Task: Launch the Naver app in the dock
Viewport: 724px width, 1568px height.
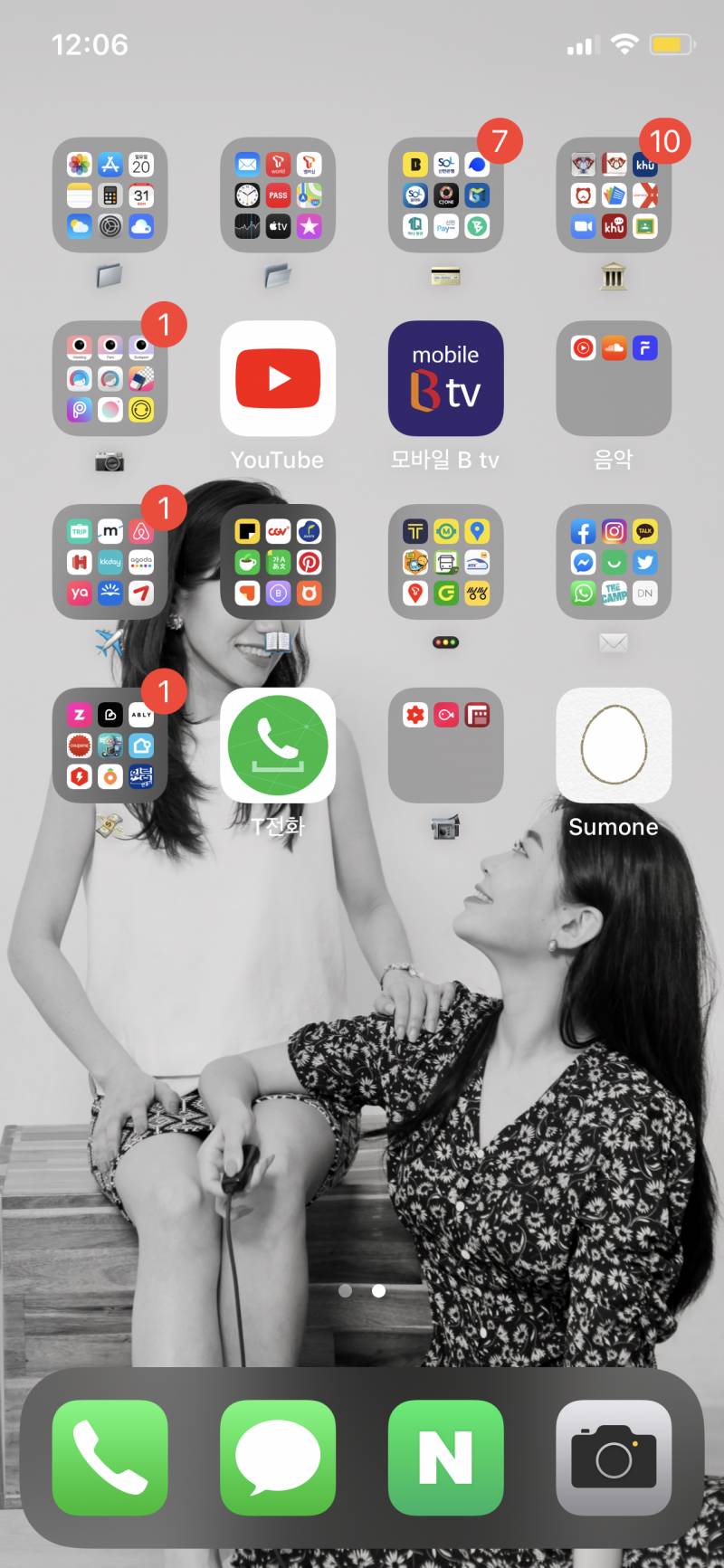Action: pyautogui.click(x=445, y=1457)
